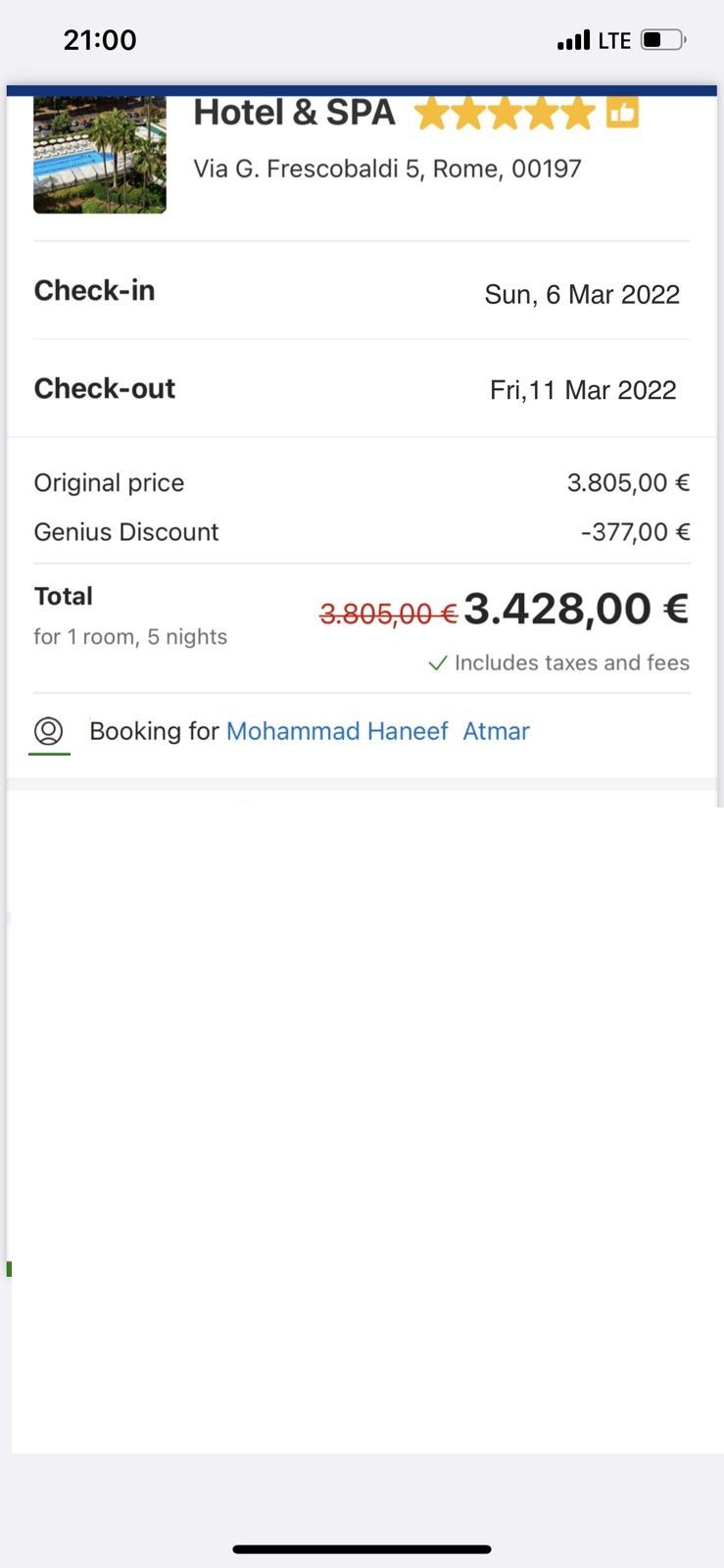Click the thumbs-up review score icon
The width and height of the screenshot is (724, 1568).
click(623, 113)
